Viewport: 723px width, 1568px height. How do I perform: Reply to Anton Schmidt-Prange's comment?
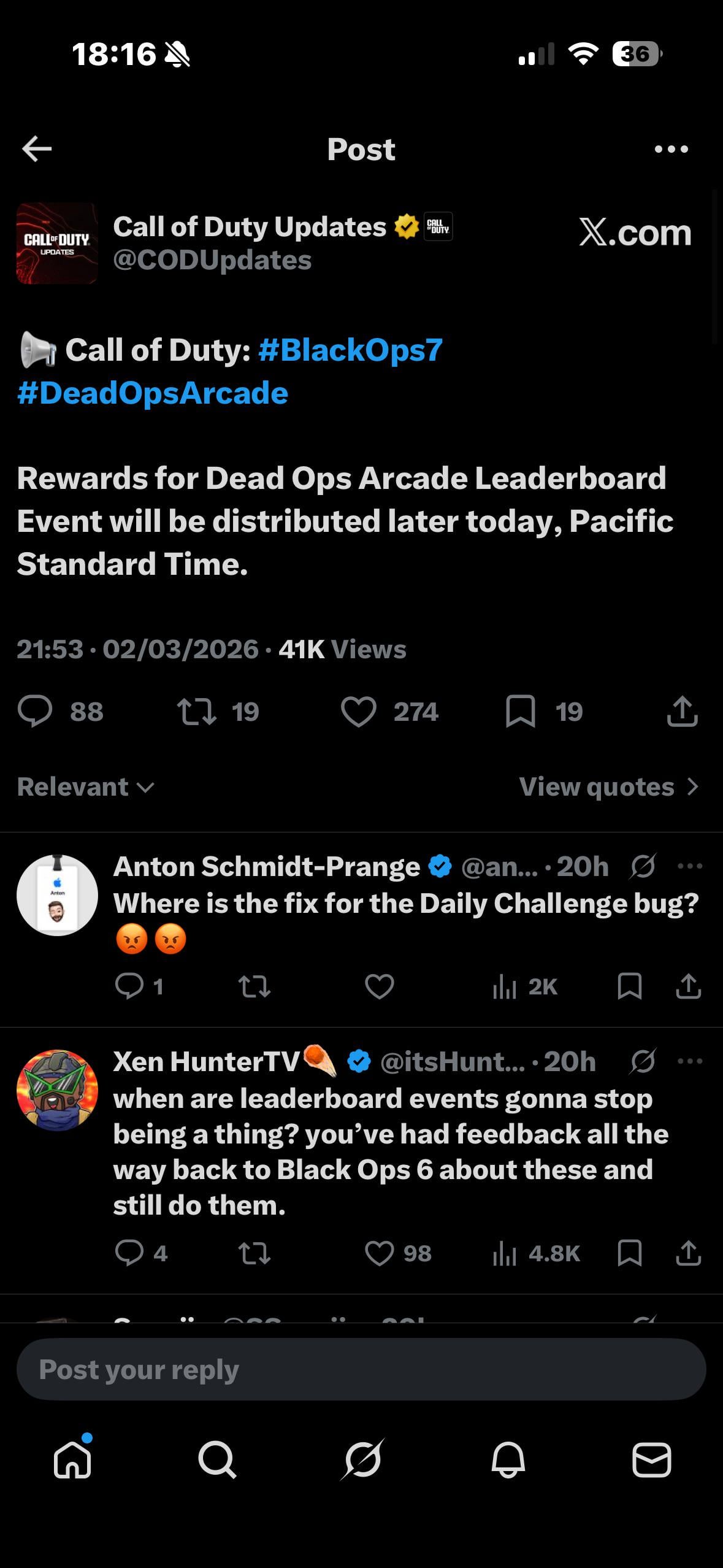[x=129, y=986]
